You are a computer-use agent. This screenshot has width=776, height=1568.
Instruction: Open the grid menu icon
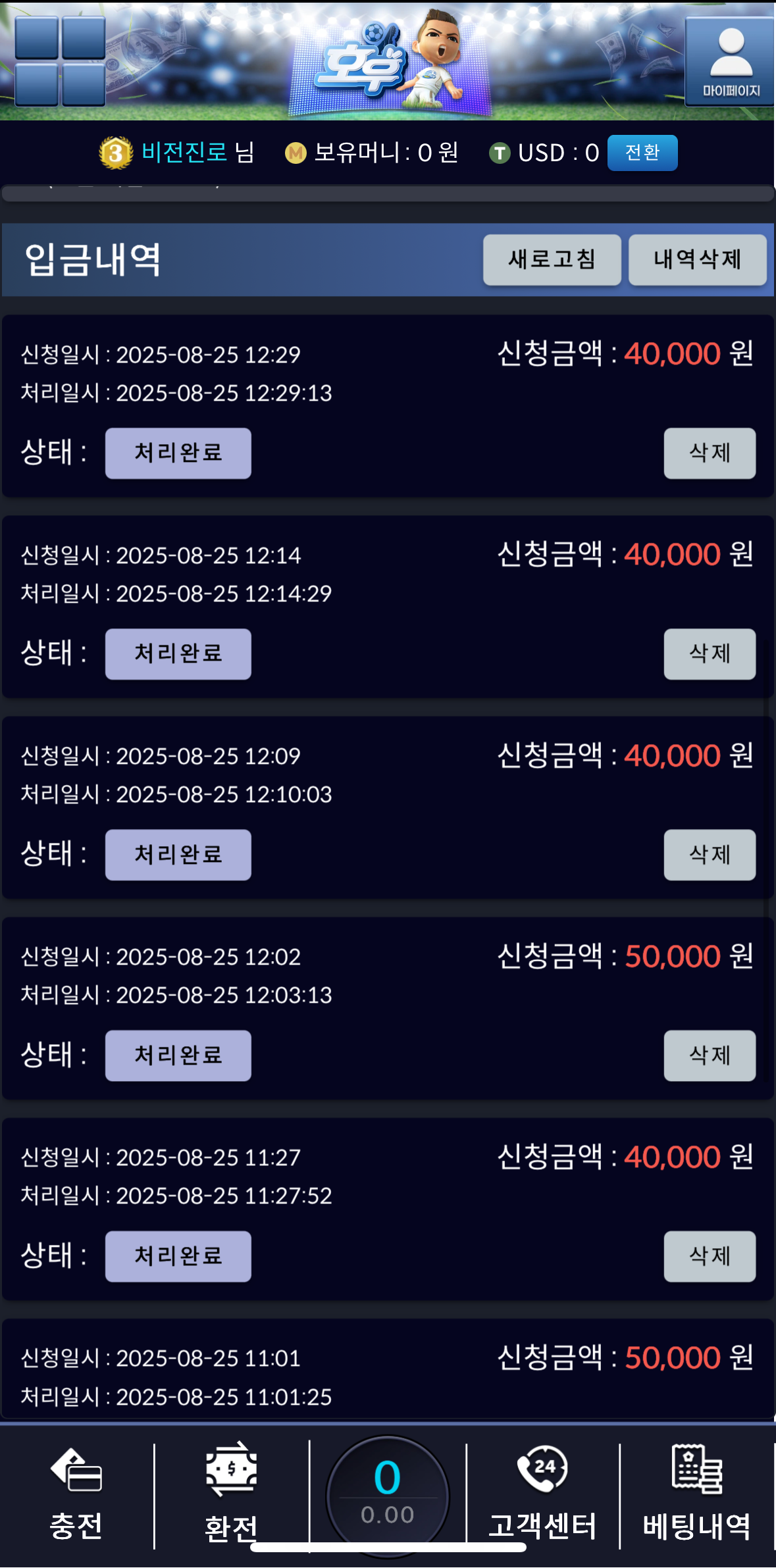(x=60, y=61)
